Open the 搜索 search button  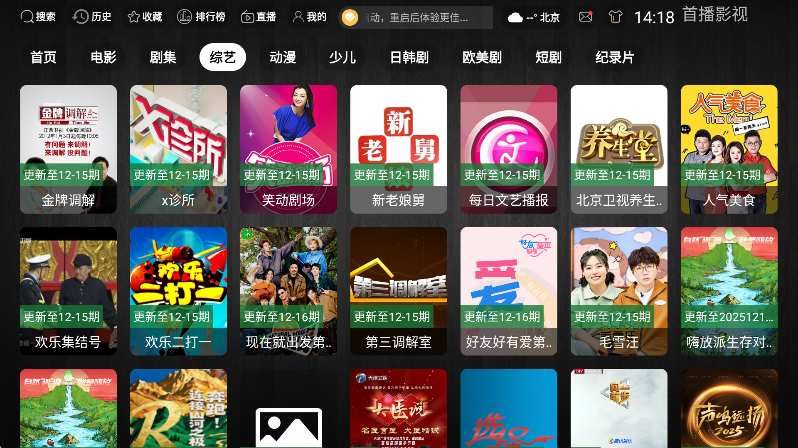point(39,17)
